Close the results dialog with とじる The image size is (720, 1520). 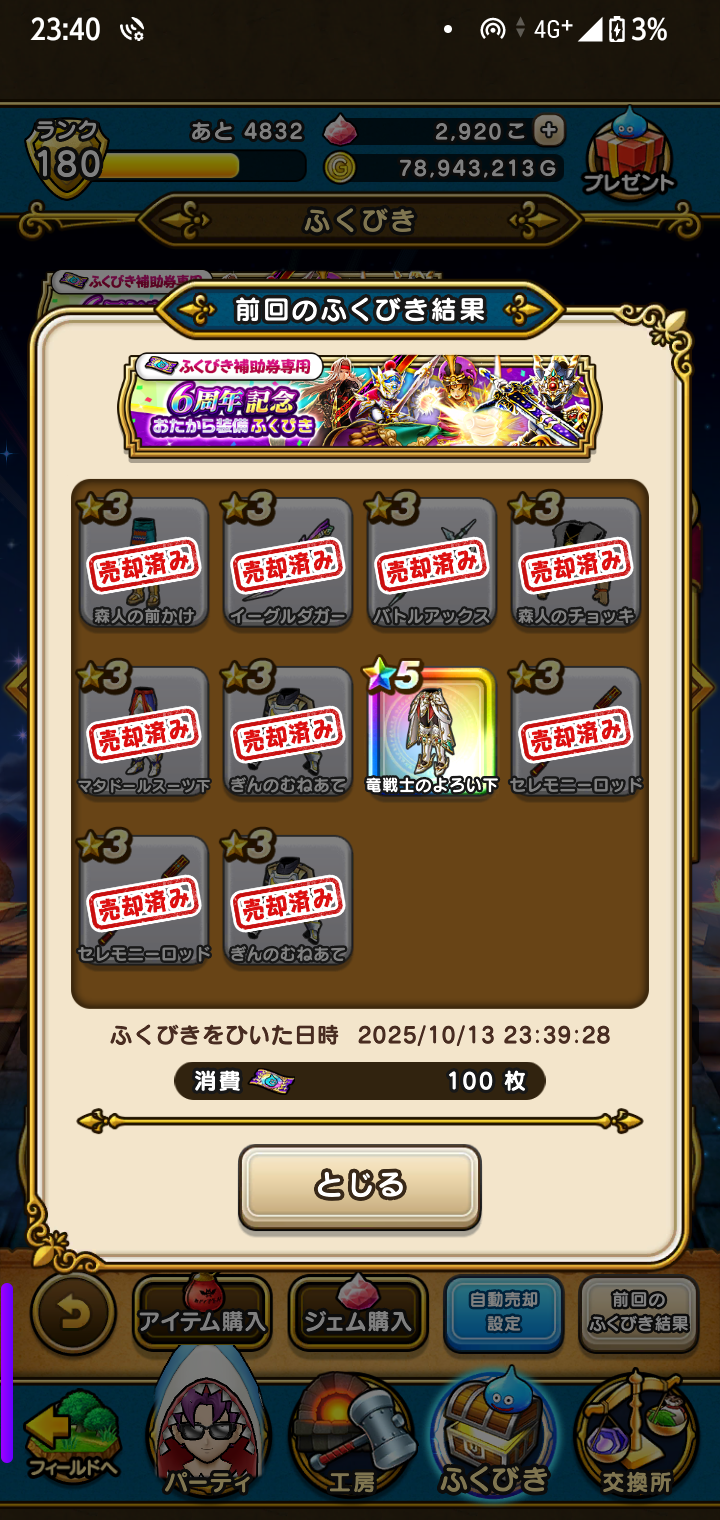[x=360, y=1186]
